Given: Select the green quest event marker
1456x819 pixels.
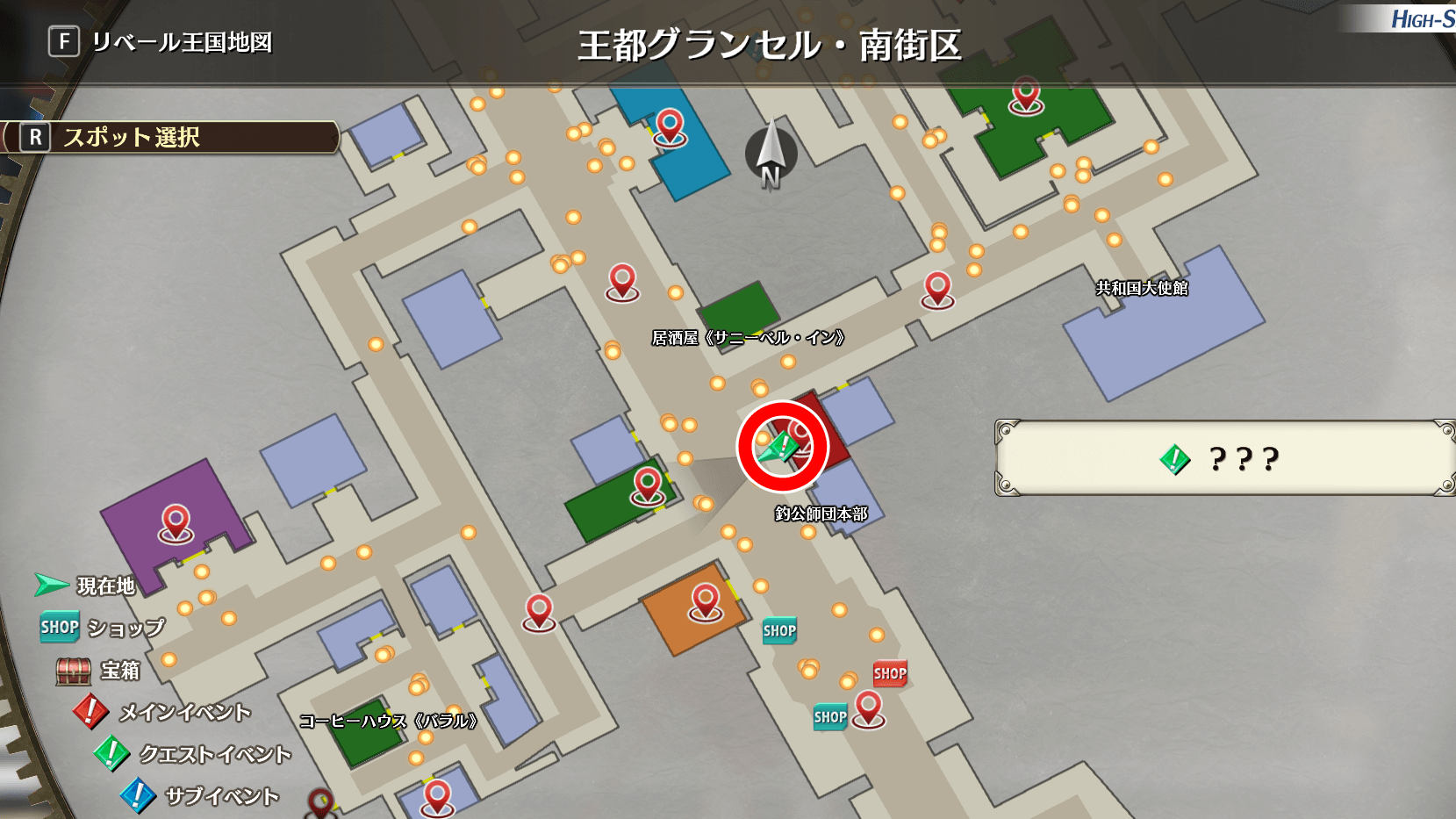Looking at the screenshot, I should (780, 448).
